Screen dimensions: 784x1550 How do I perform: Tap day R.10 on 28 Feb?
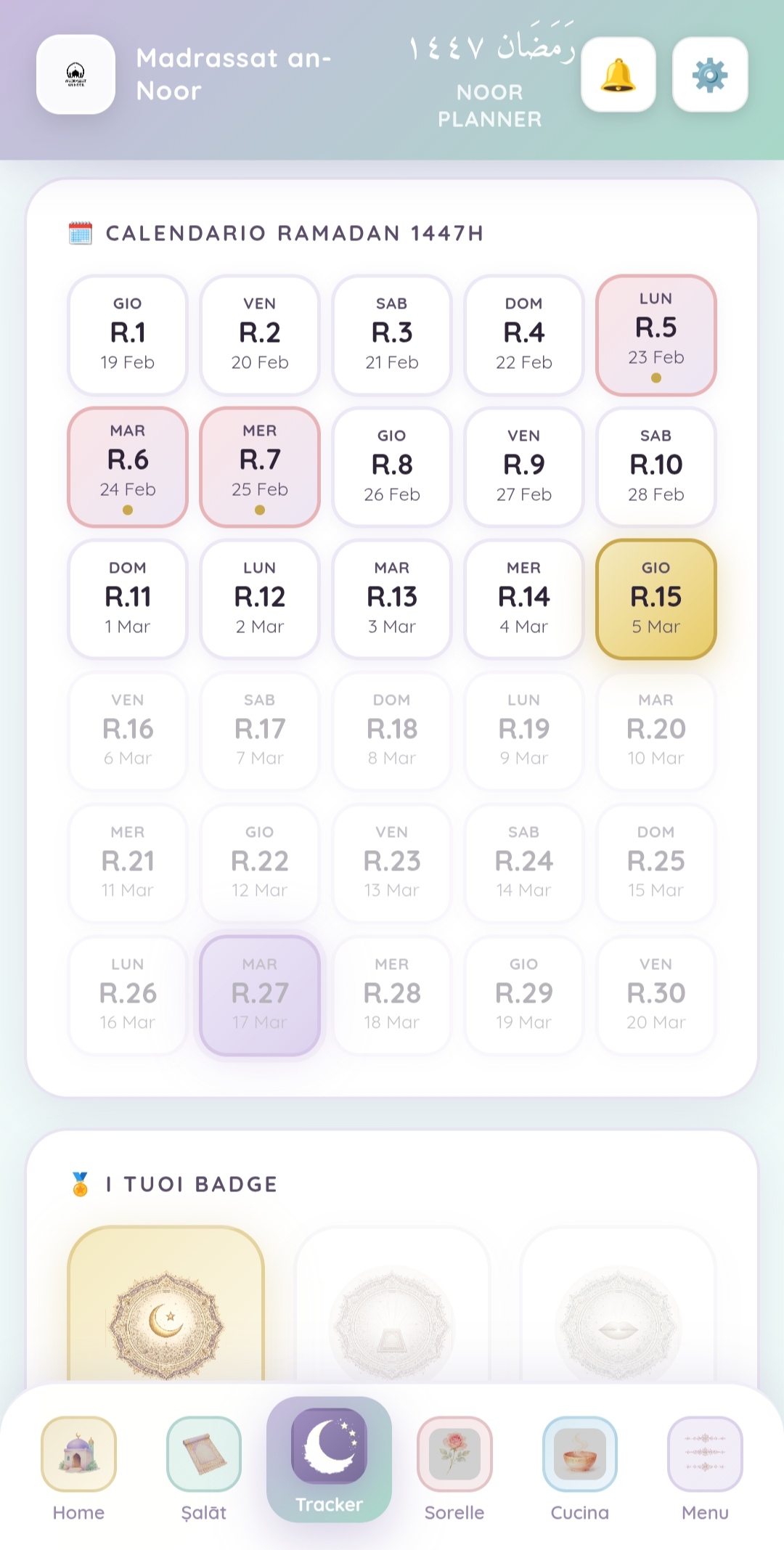click(x=656, y=467)
